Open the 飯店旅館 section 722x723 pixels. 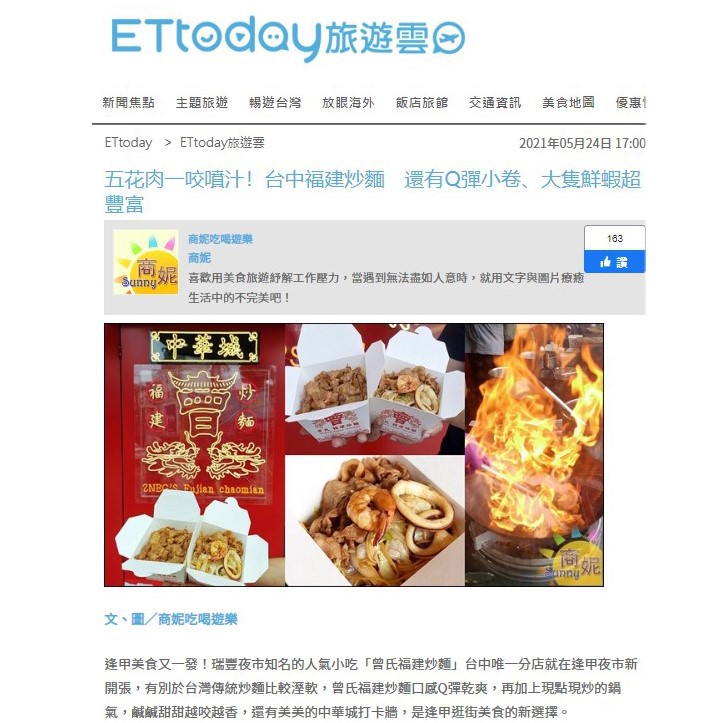coord(421,103)
